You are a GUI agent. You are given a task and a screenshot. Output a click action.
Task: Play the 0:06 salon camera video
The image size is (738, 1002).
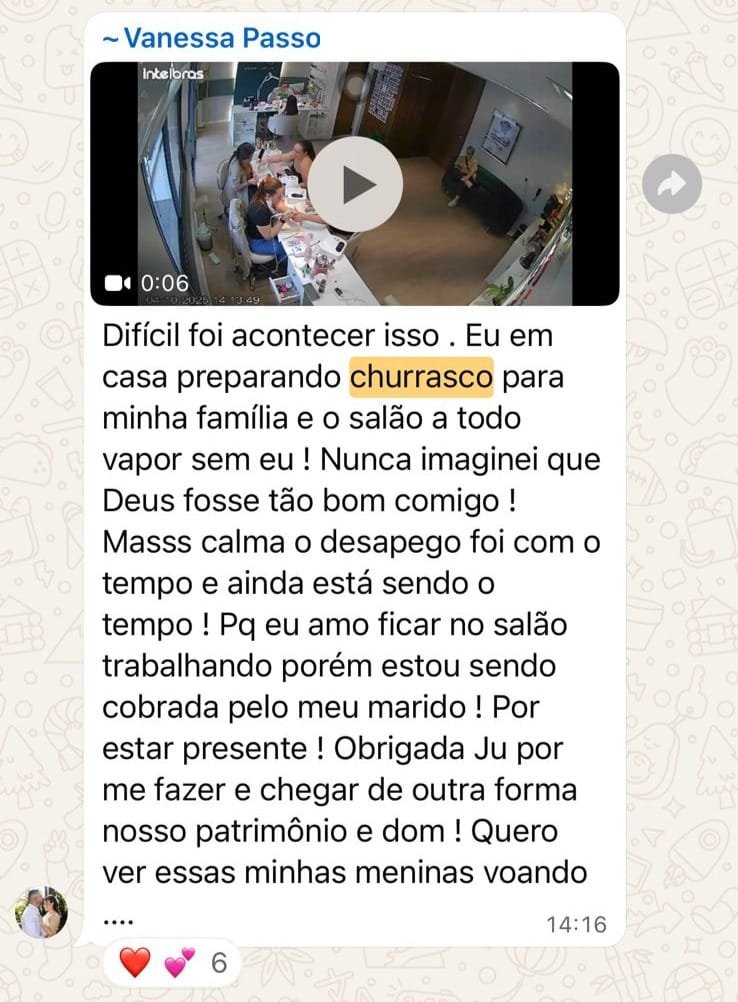[x=354, y=184]
